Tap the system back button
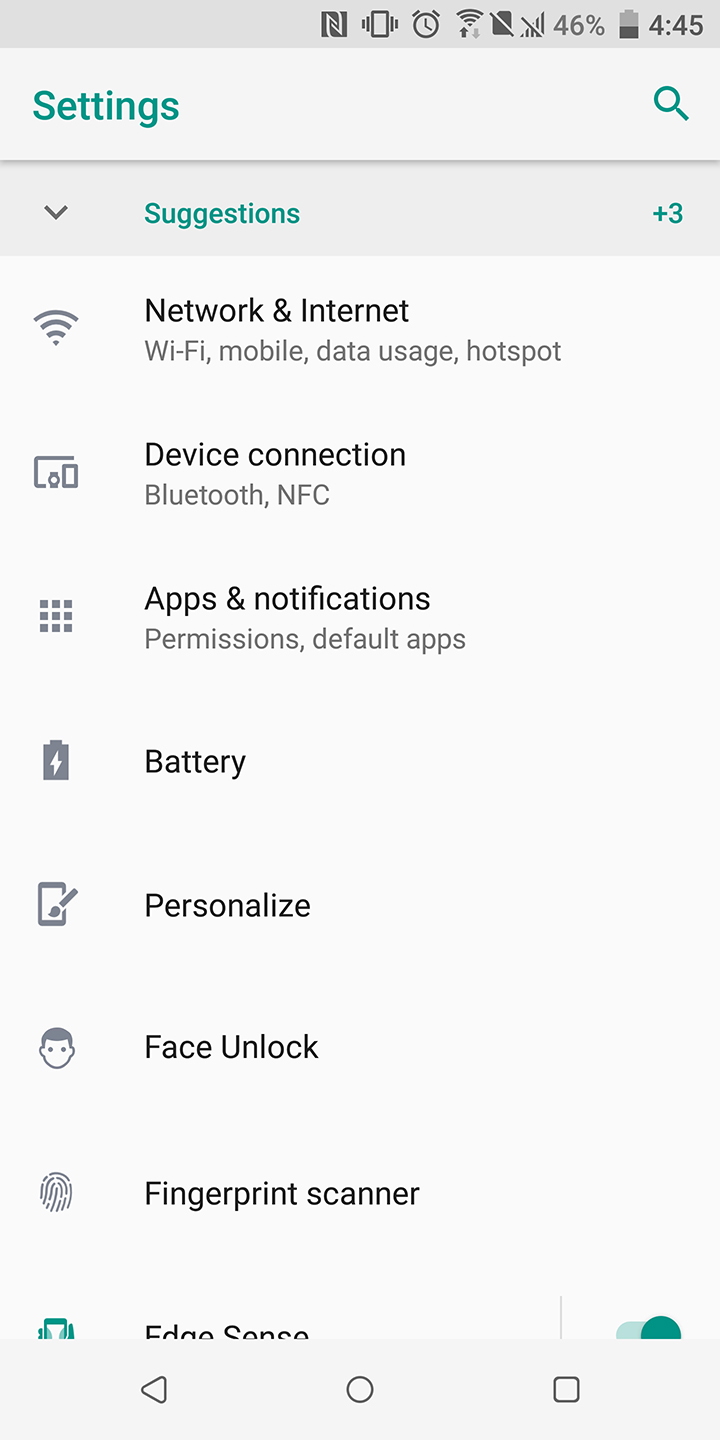Viewport: 720px width, 1440px height. (x=154, y=1389)
